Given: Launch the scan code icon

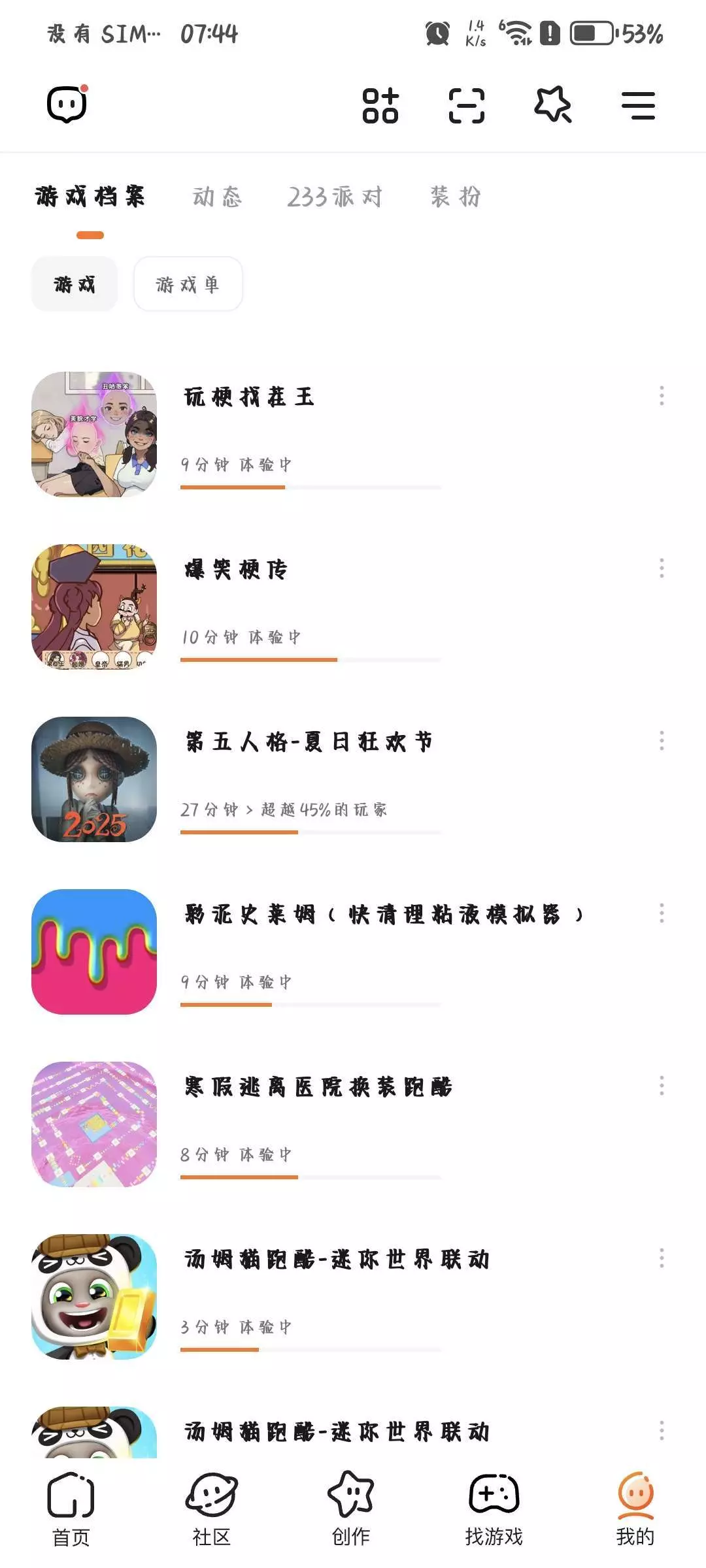Looking at the screenshot, I should (467, 105).
